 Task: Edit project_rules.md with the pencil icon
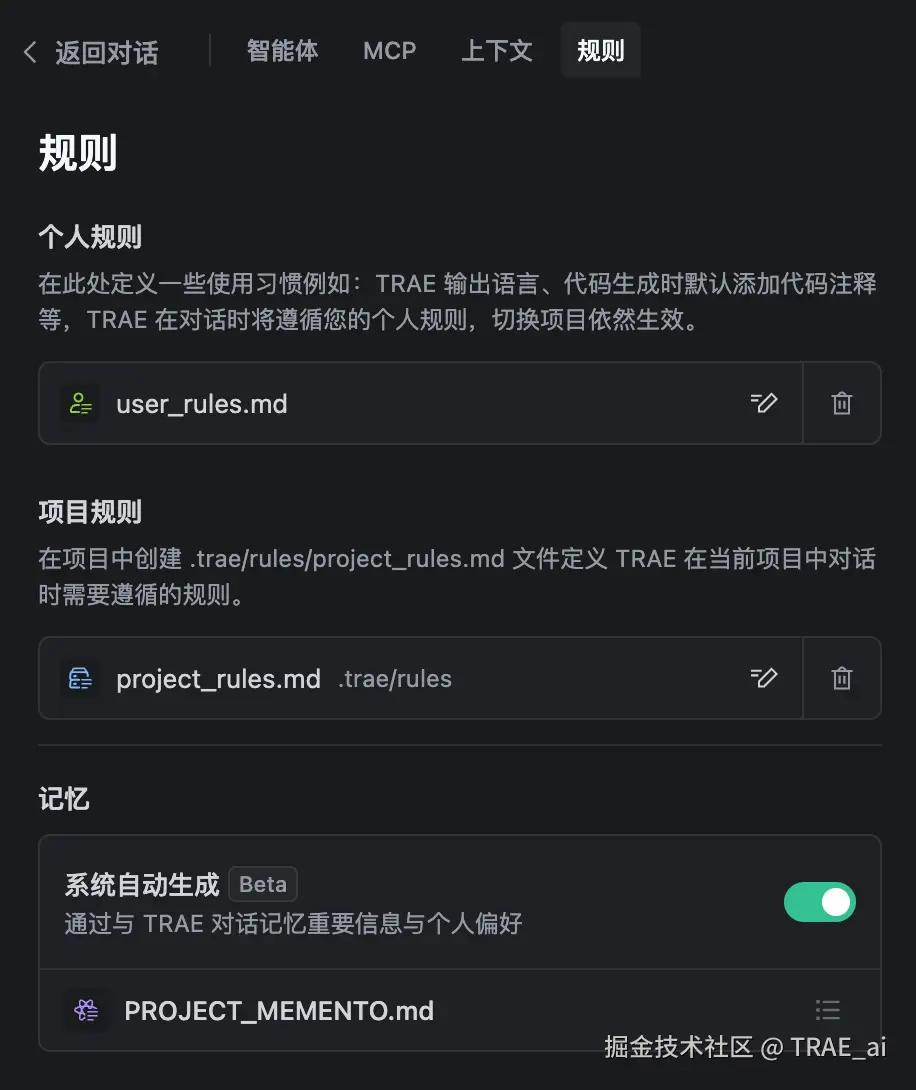click(x=764, y=678)
